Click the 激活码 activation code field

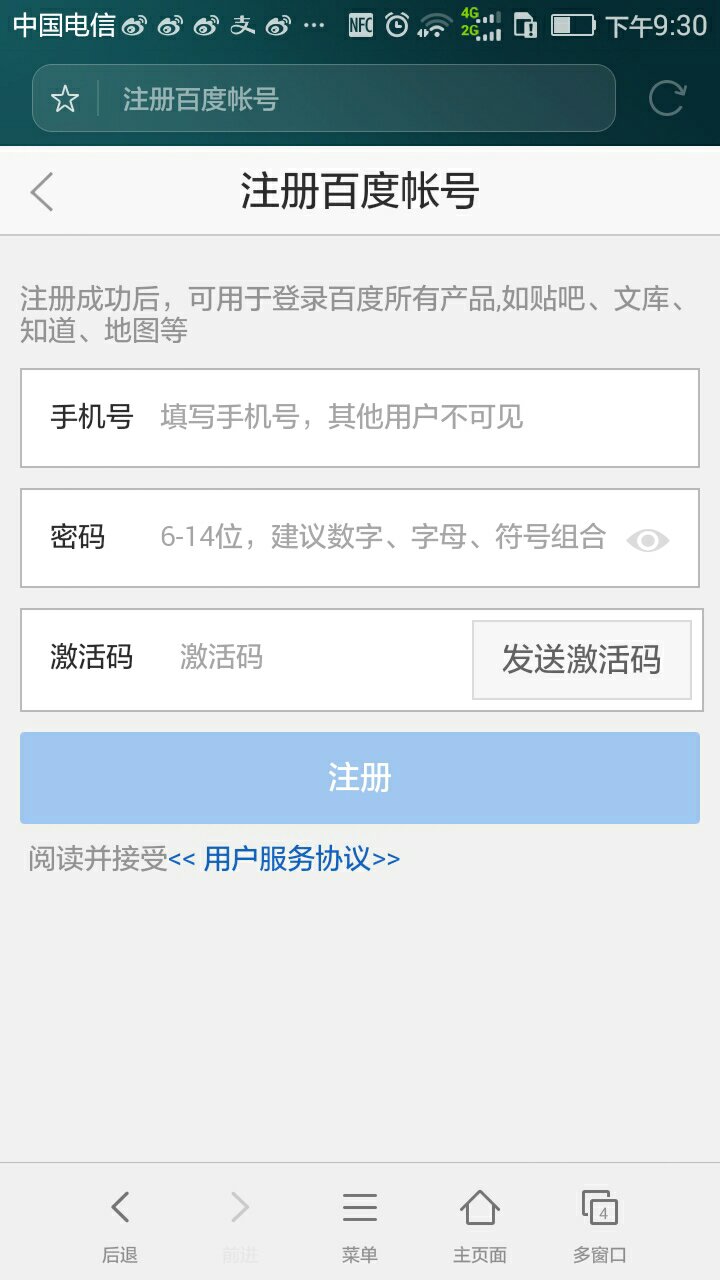pos(300,658)
